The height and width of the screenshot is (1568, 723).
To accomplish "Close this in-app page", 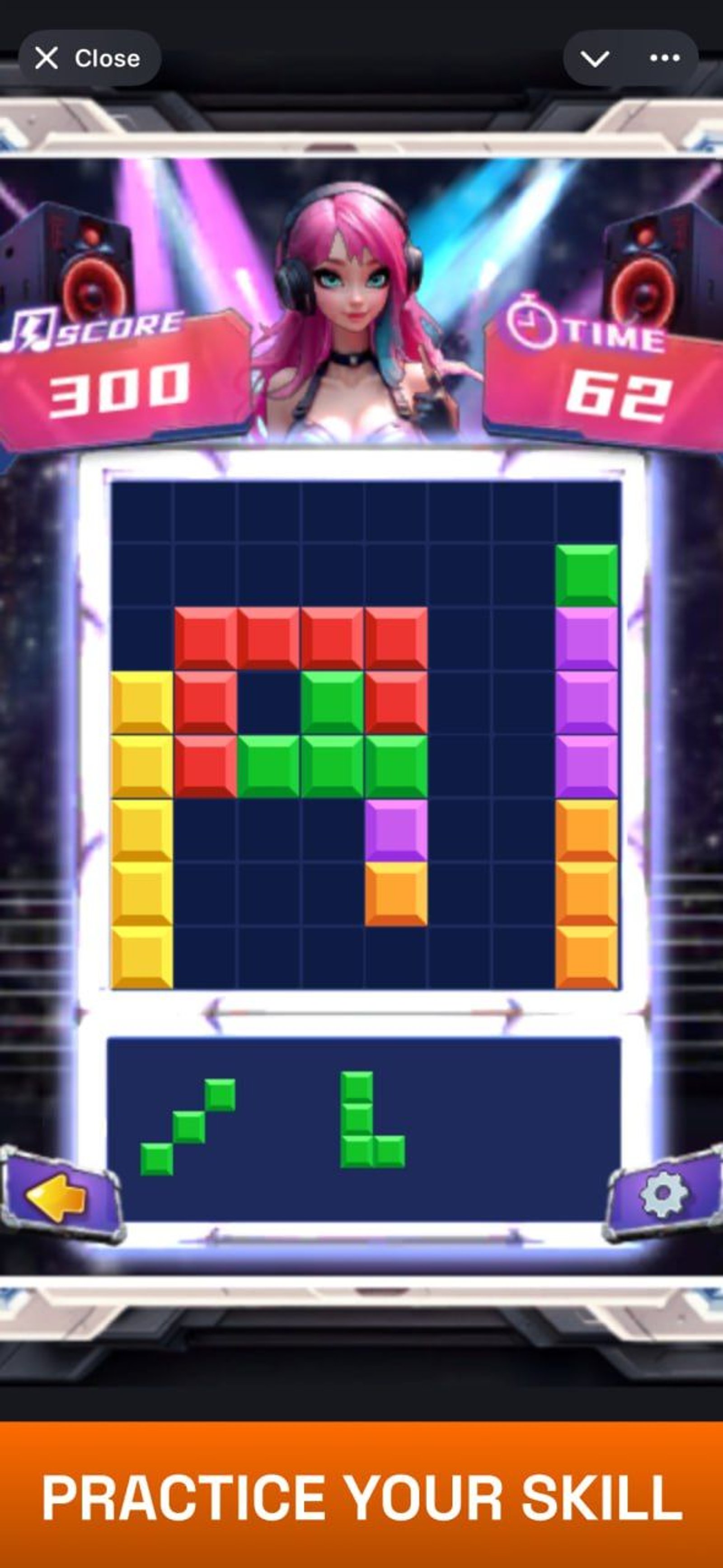I will click(x=89, y=58).
